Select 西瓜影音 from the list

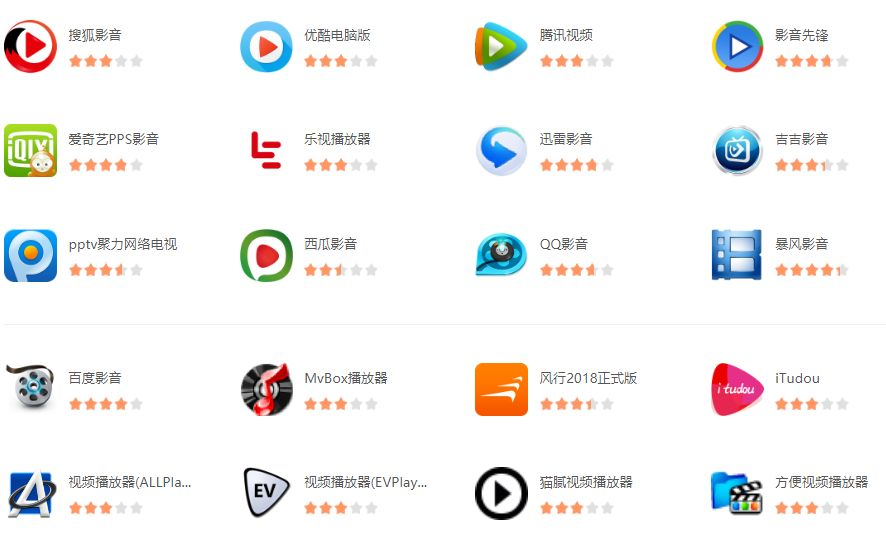[330, 244]
